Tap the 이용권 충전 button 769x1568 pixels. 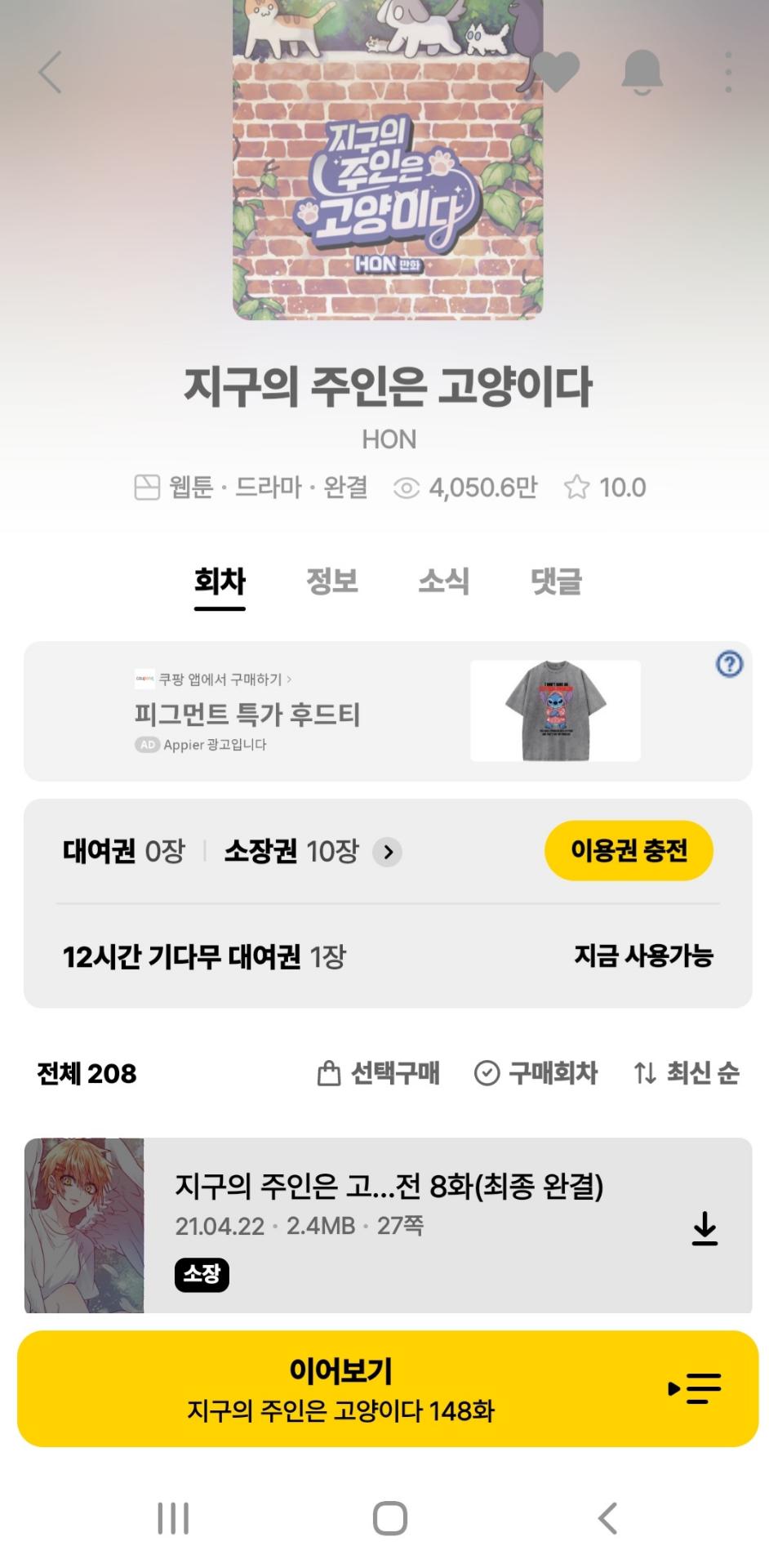pos(629,850)
